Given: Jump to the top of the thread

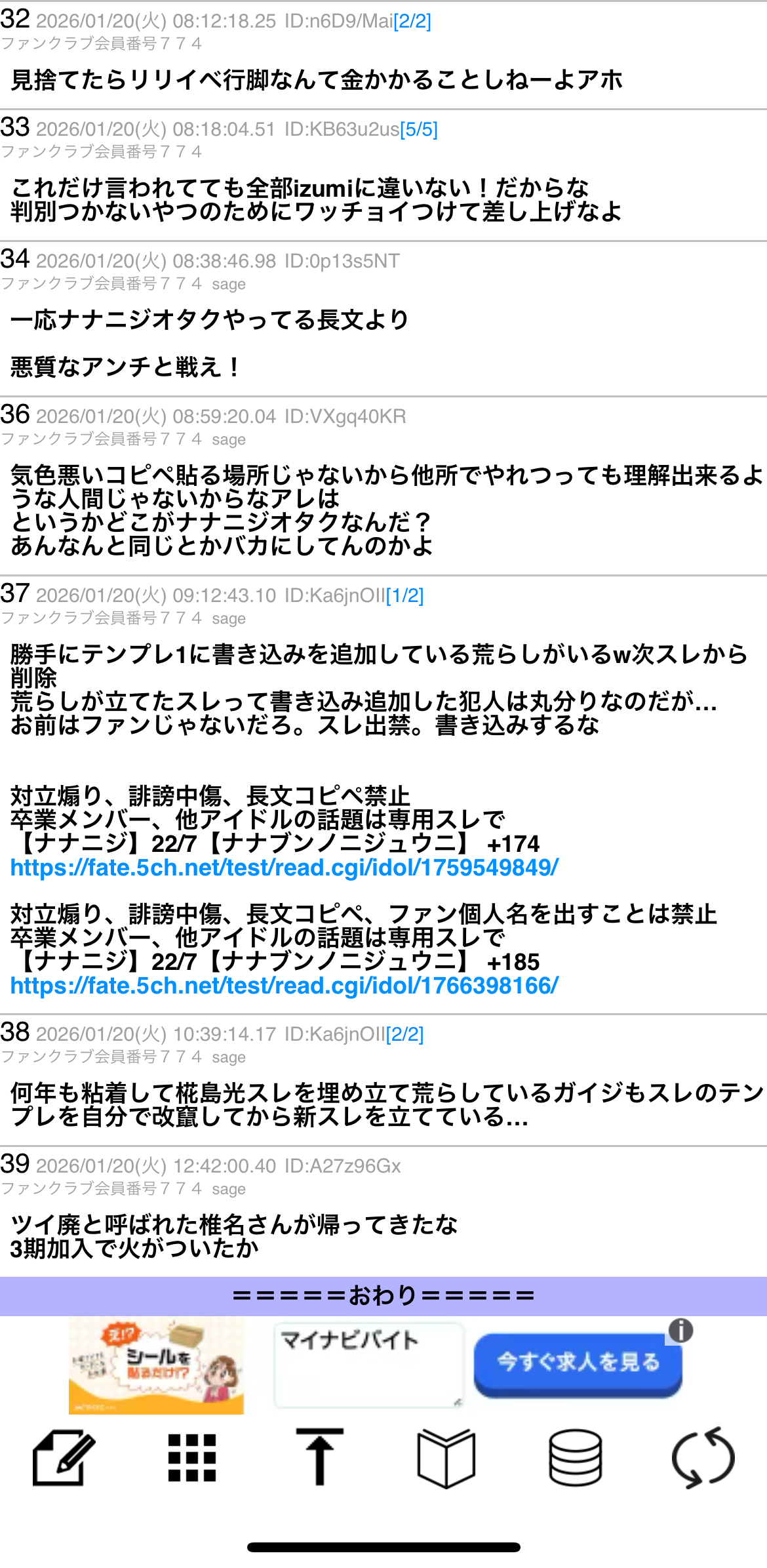Looking at the screenshot, I should point(319,1456).
